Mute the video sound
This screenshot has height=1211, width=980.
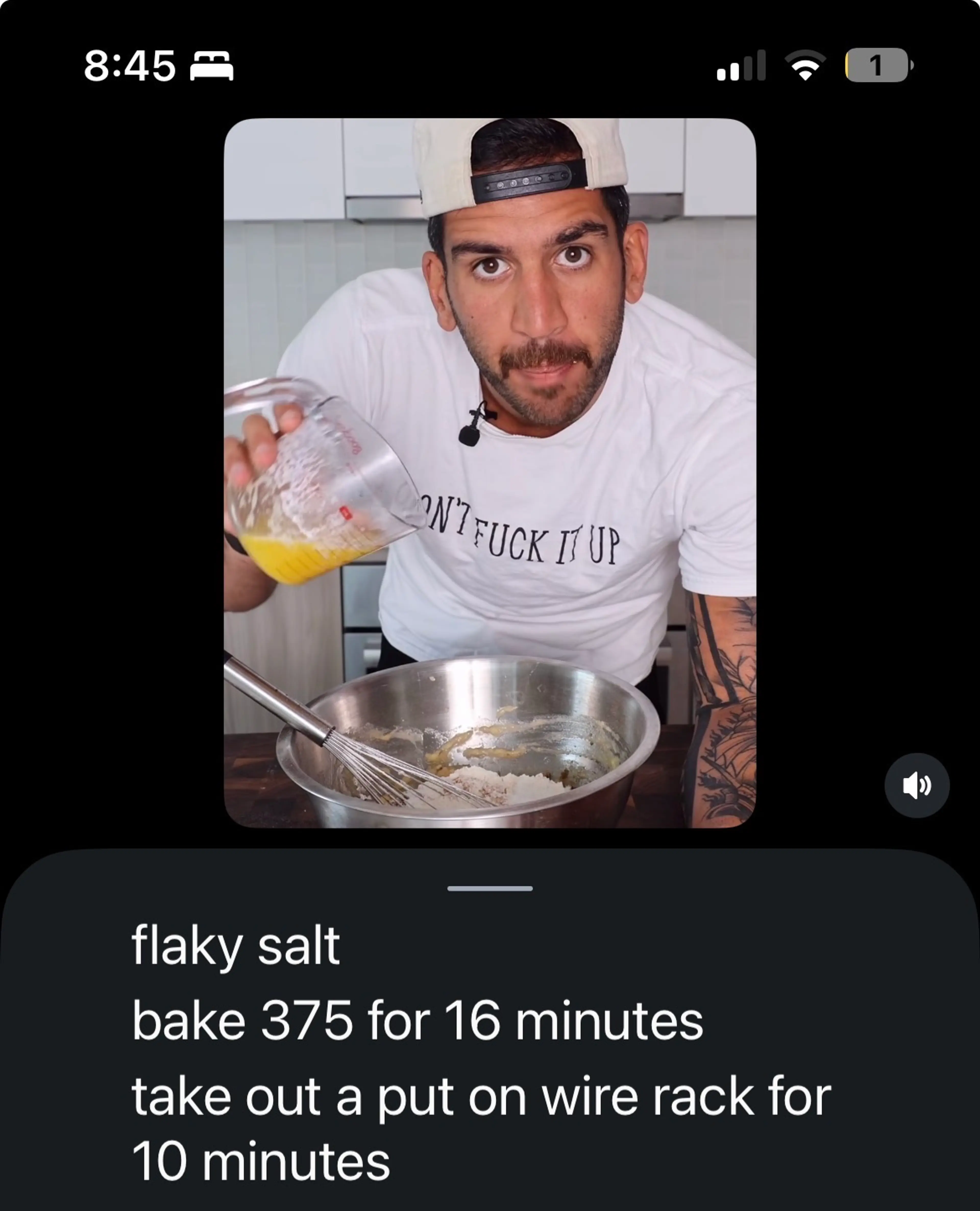[x=916, y=785]
